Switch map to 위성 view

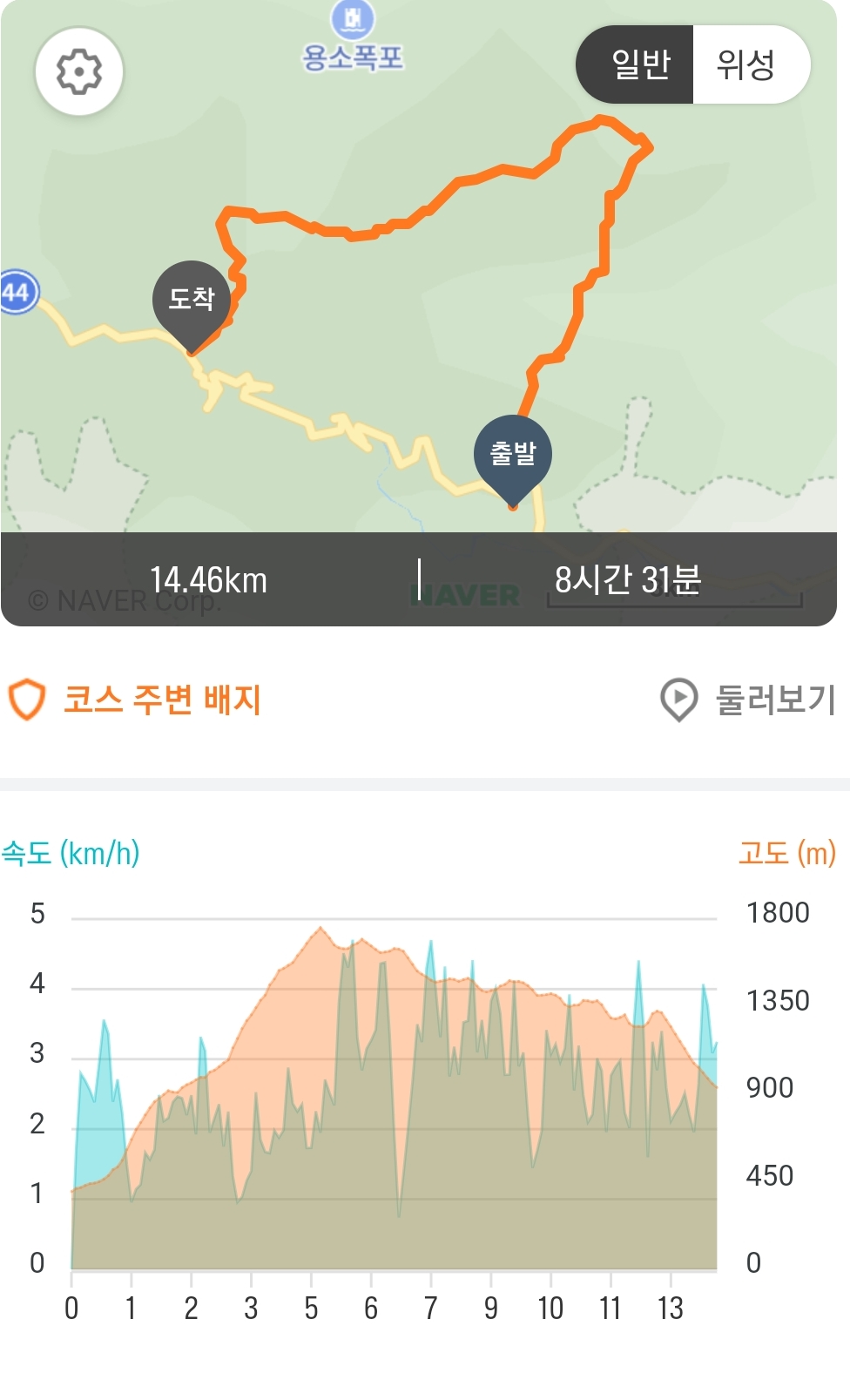pyautogui.click(x=747, y=64)
